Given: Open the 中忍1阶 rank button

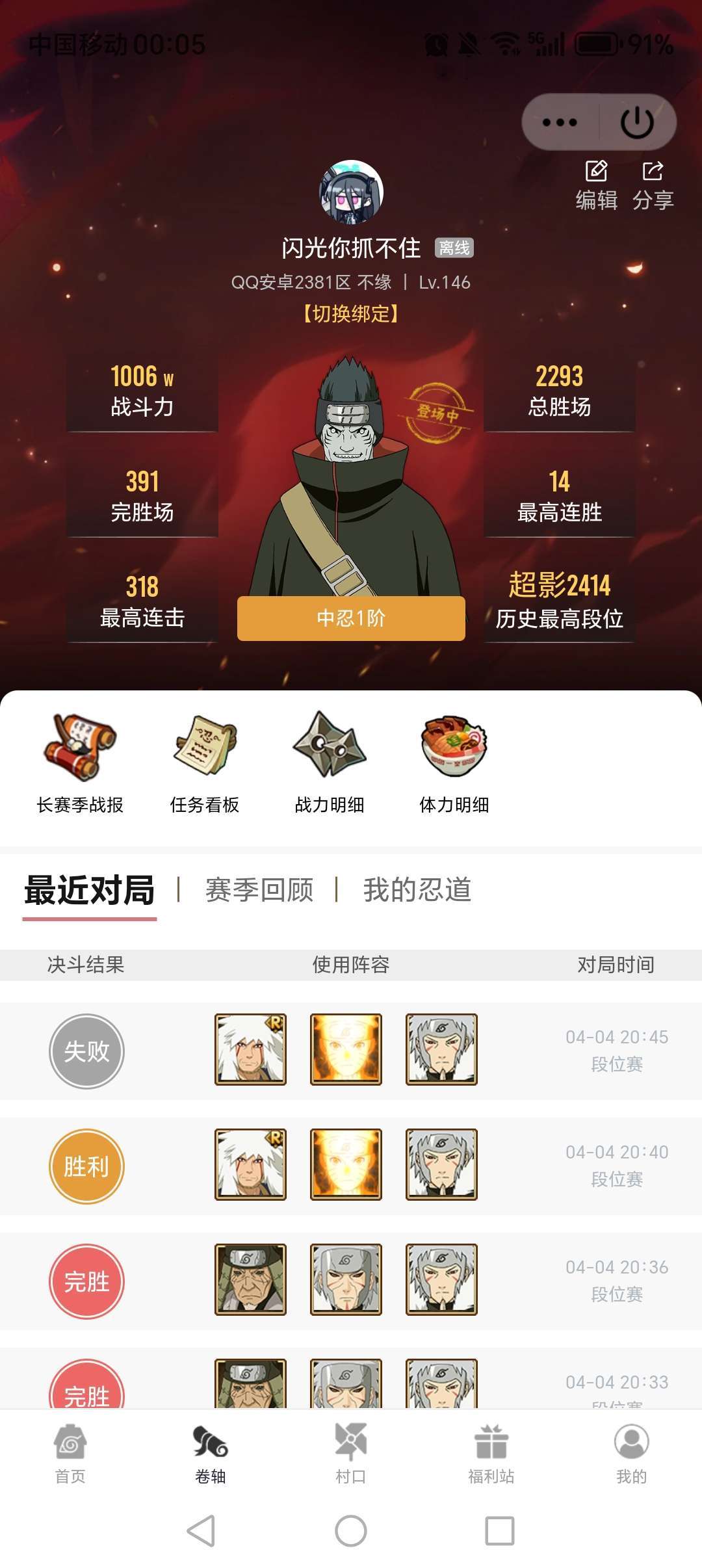Looking at the screenshot, I should pos(351,618).
